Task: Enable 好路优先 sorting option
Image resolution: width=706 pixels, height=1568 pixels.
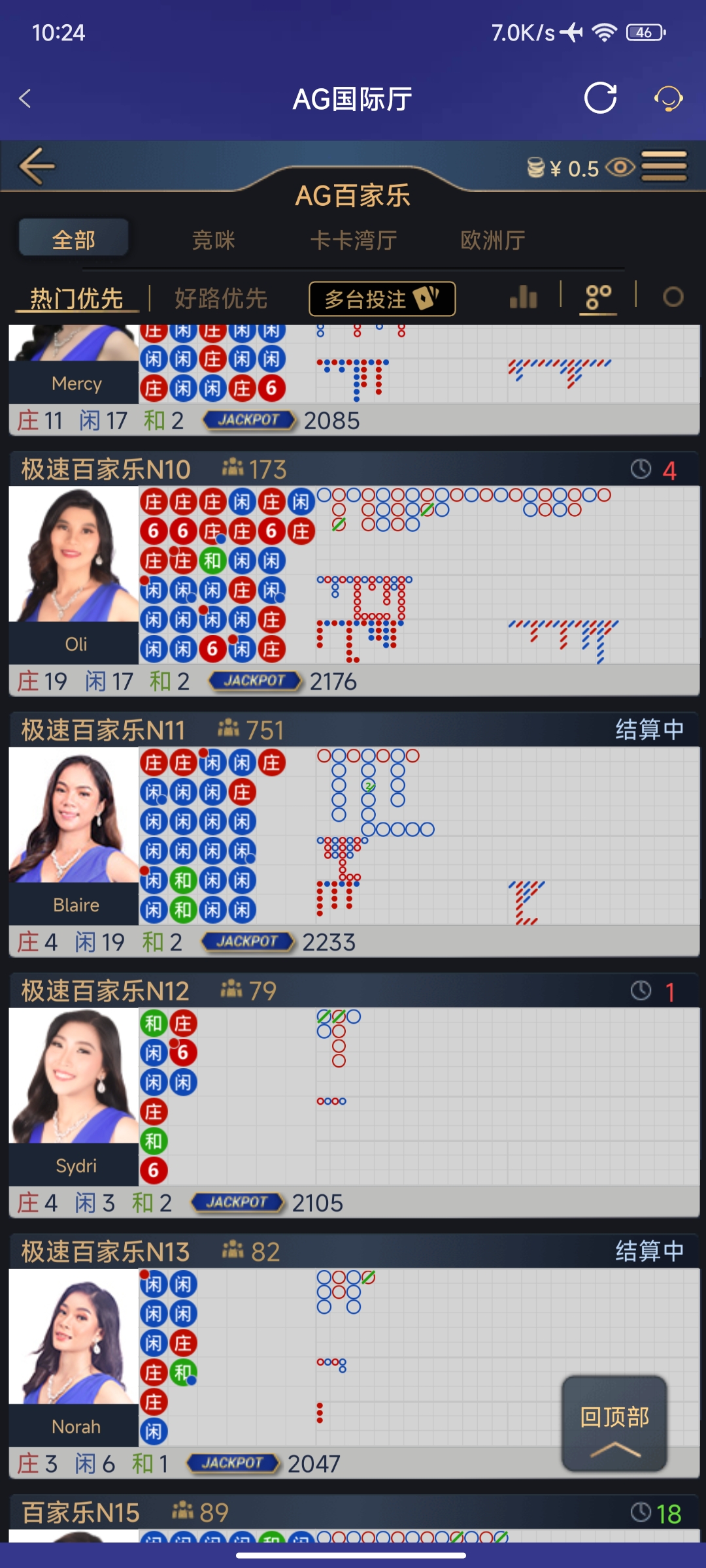Action: 220,298
